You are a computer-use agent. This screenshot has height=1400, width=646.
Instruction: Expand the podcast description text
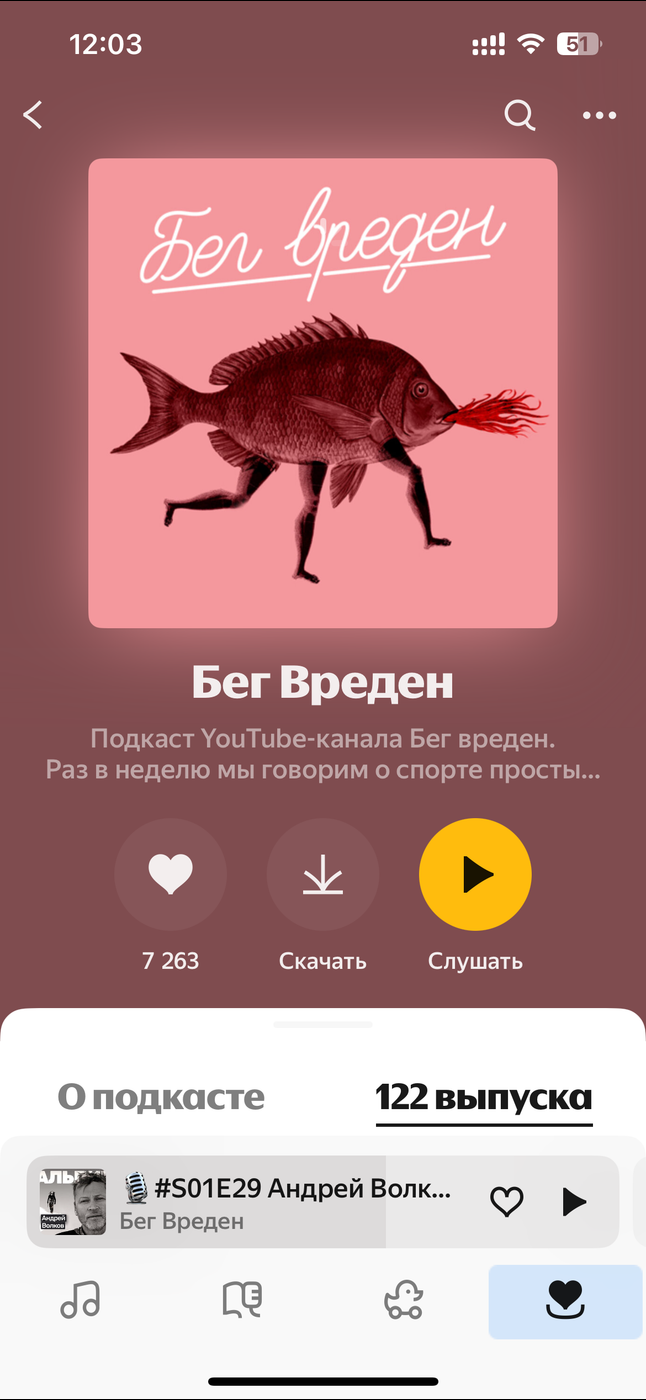coord(322,756)
